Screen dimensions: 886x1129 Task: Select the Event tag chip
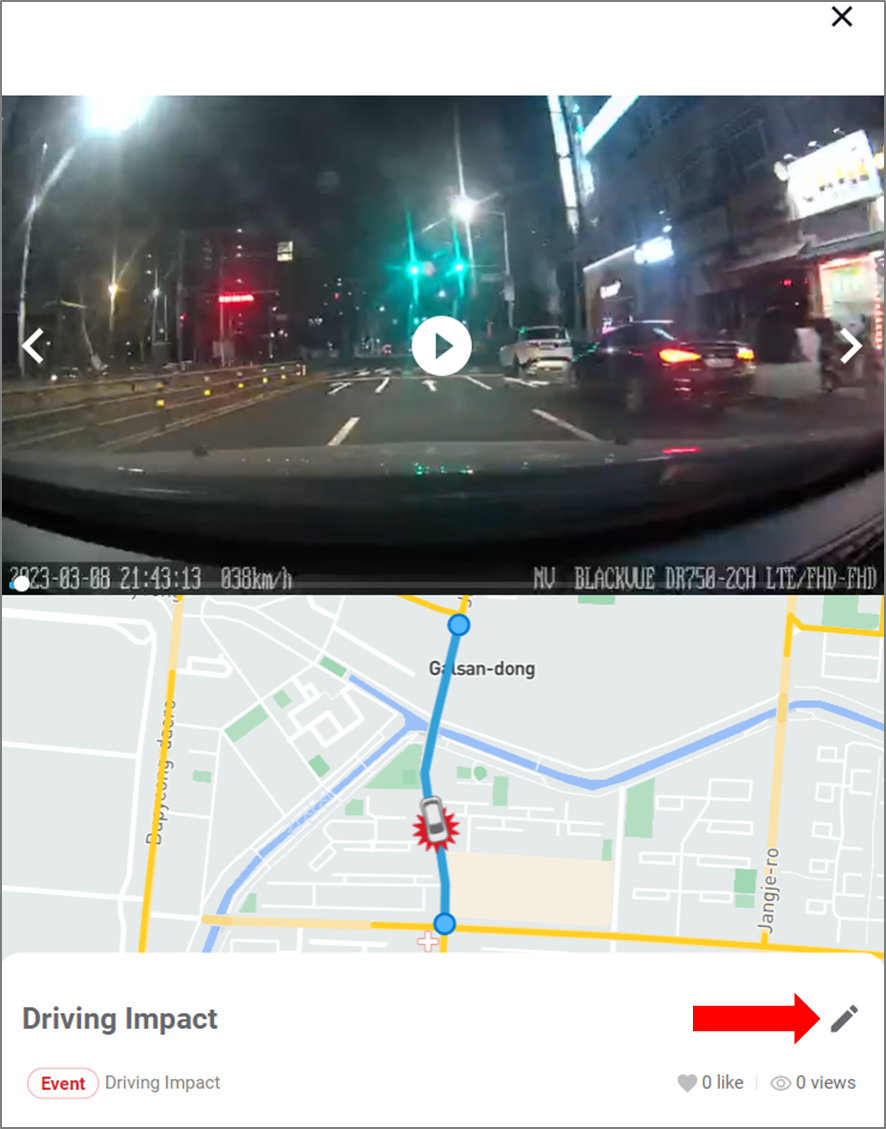[62, 1083]
